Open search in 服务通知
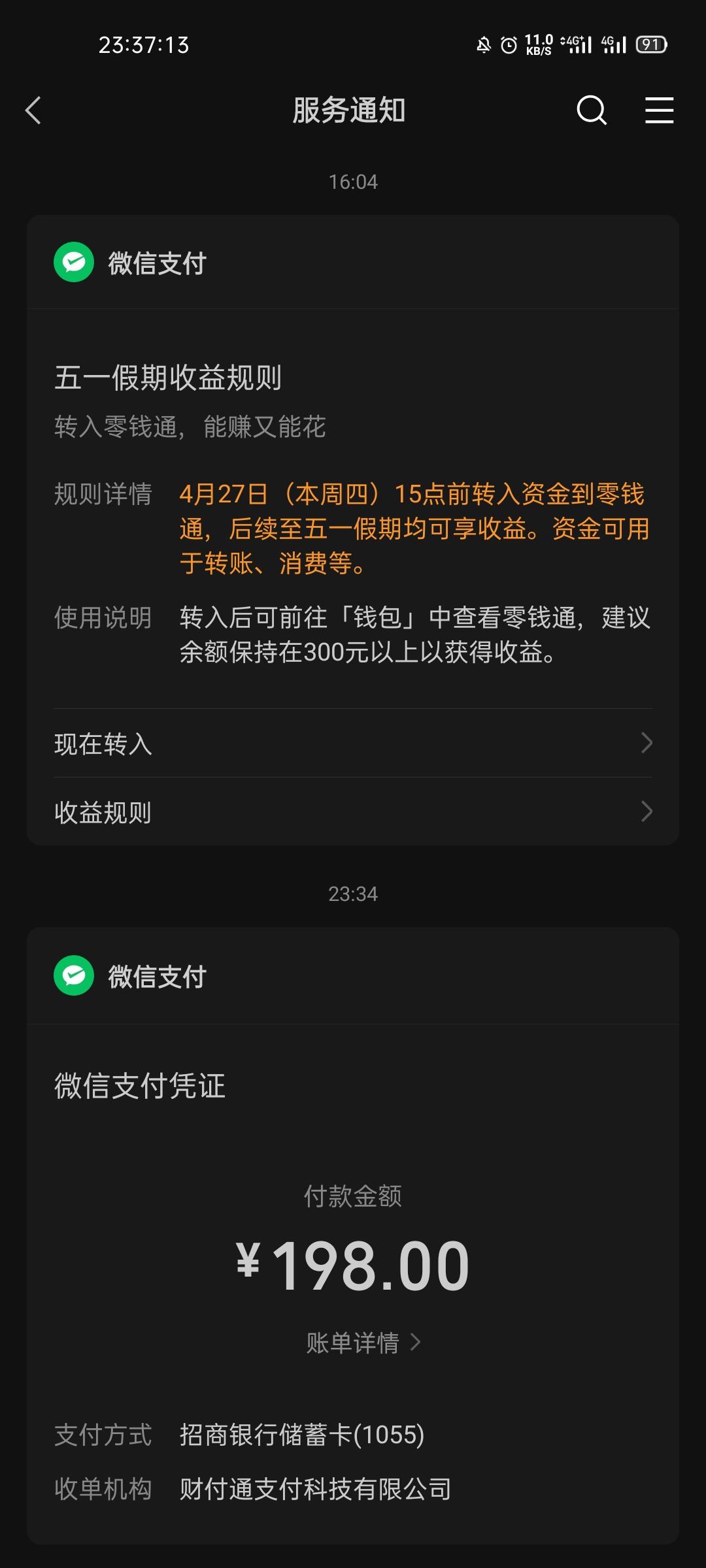The height and width of the screenshot is (1568, 706). [x=592, y=110]
